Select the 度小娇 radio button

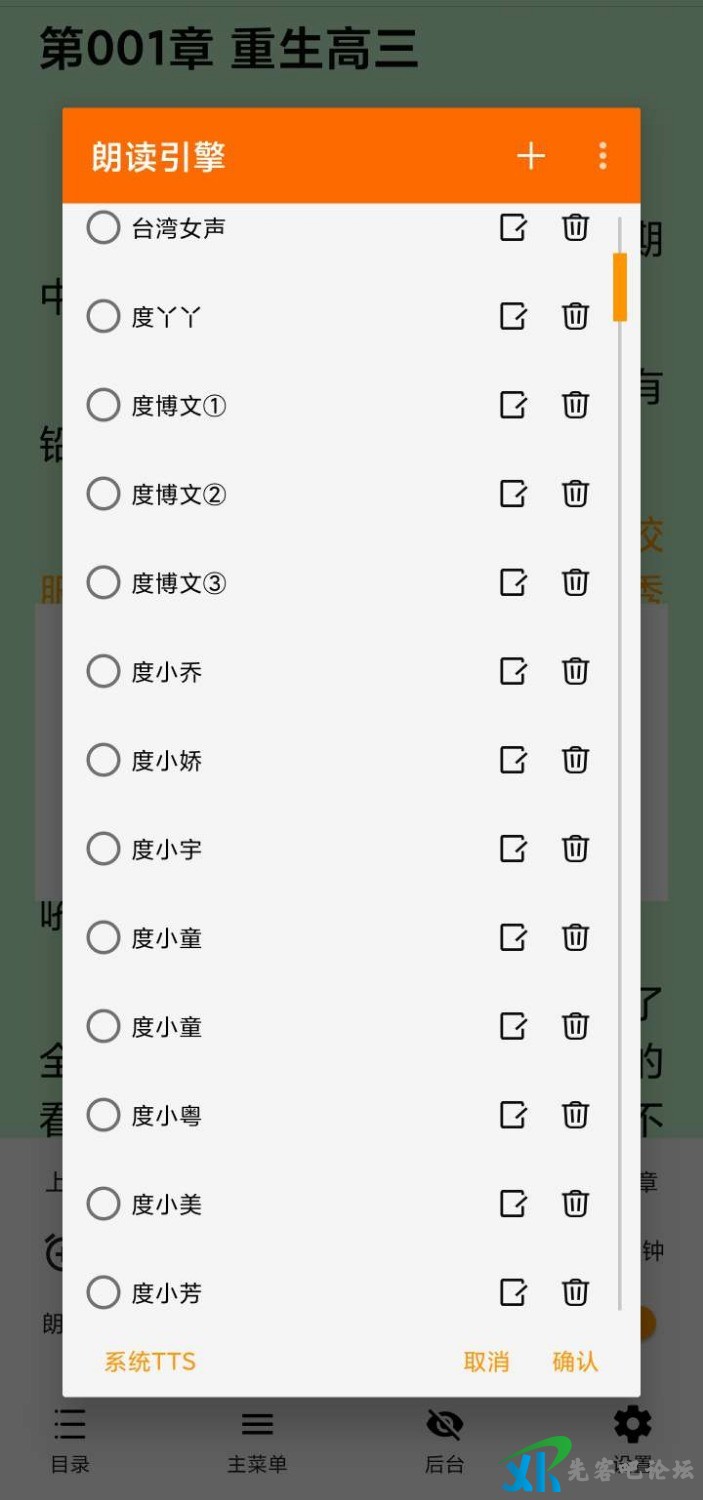pyautogui.click(x=104, y=760)
